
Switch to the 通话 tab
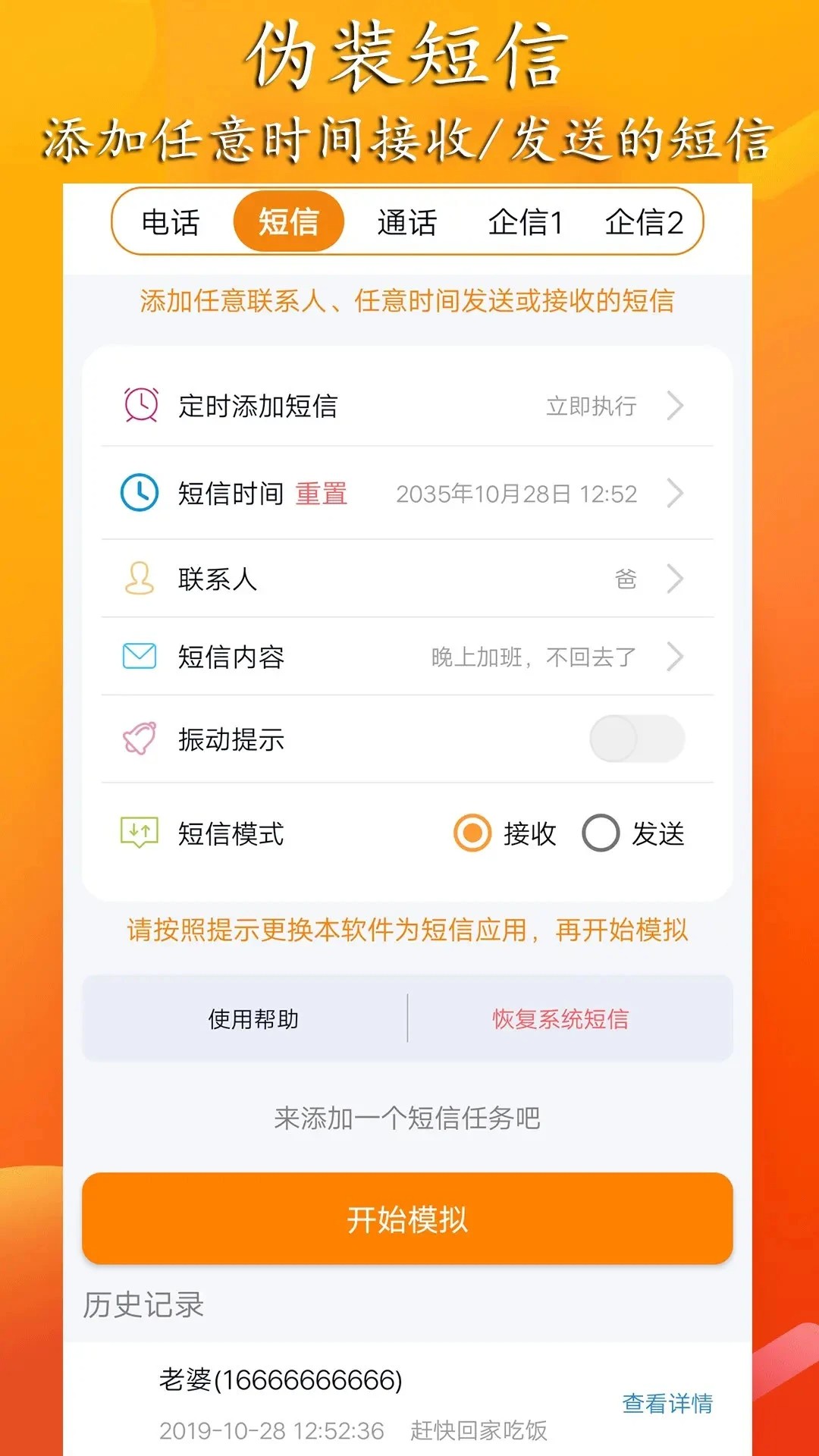click(x=406, y=224)
